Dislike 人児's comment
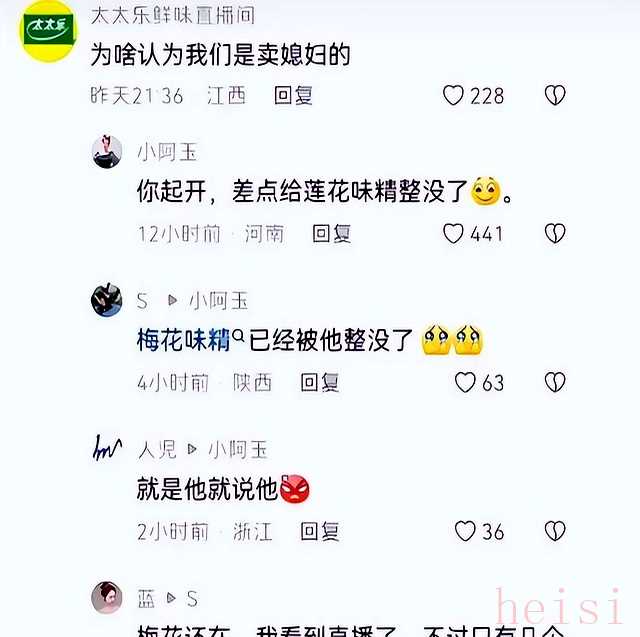The image size is (640, 637). click(555, 532)
